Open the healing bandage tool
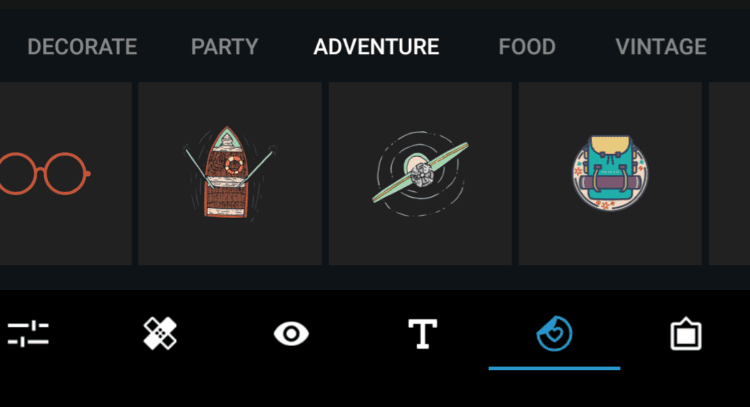This screenshot has width=750, height=407. 160,334
